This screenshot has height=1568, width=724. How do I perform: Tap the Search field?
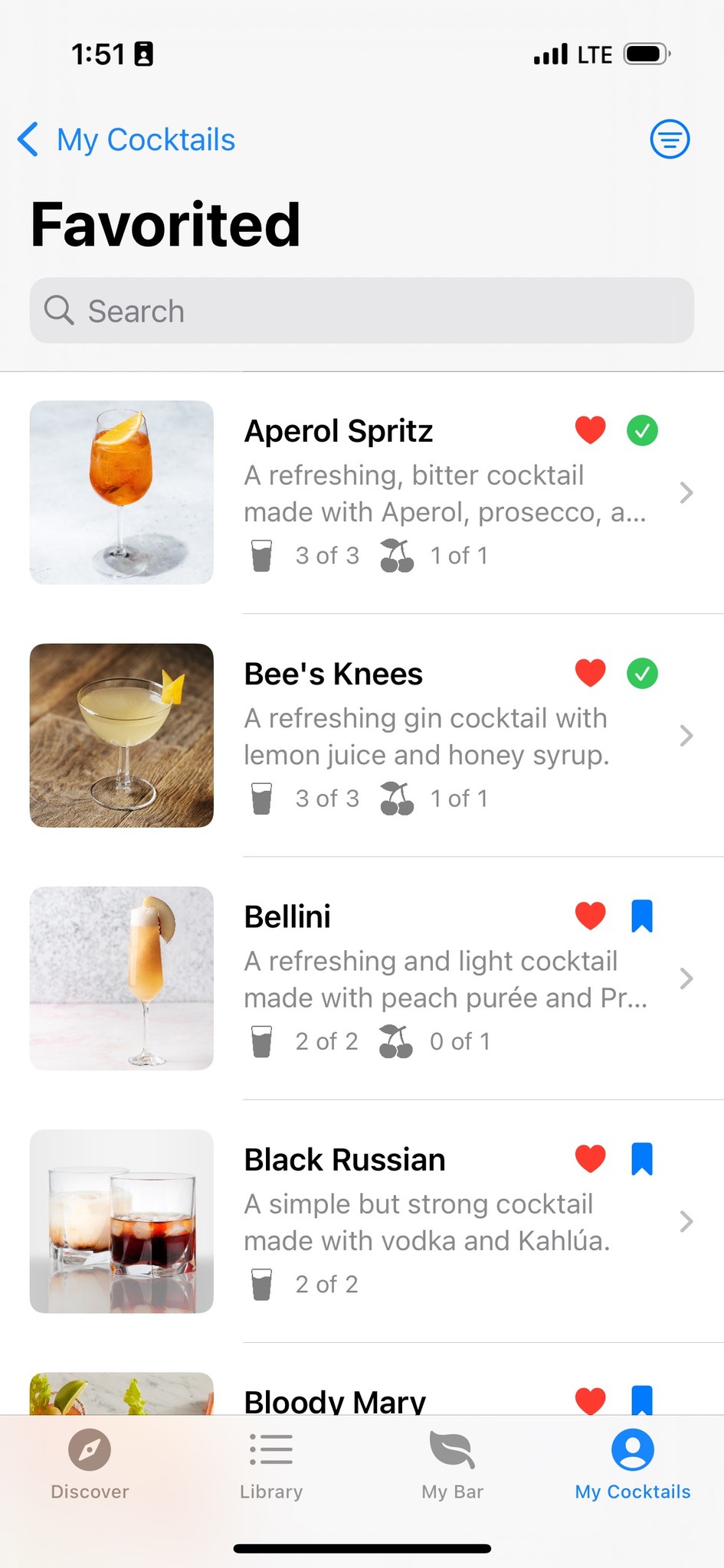[362, 311]
